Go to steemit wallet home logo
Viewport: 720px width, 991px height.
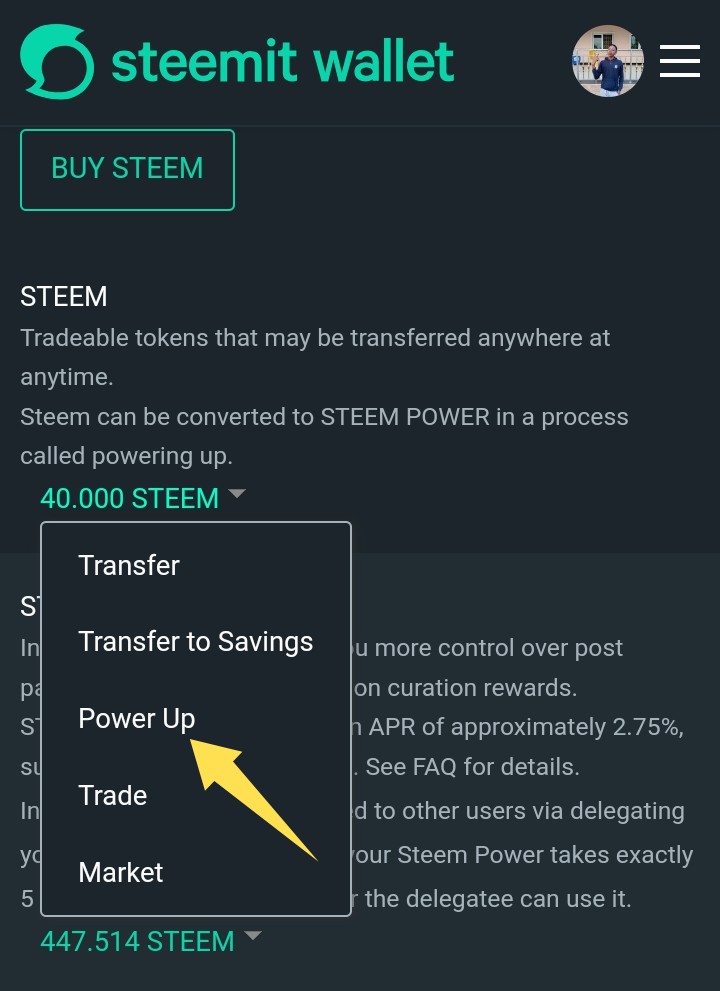237,61
